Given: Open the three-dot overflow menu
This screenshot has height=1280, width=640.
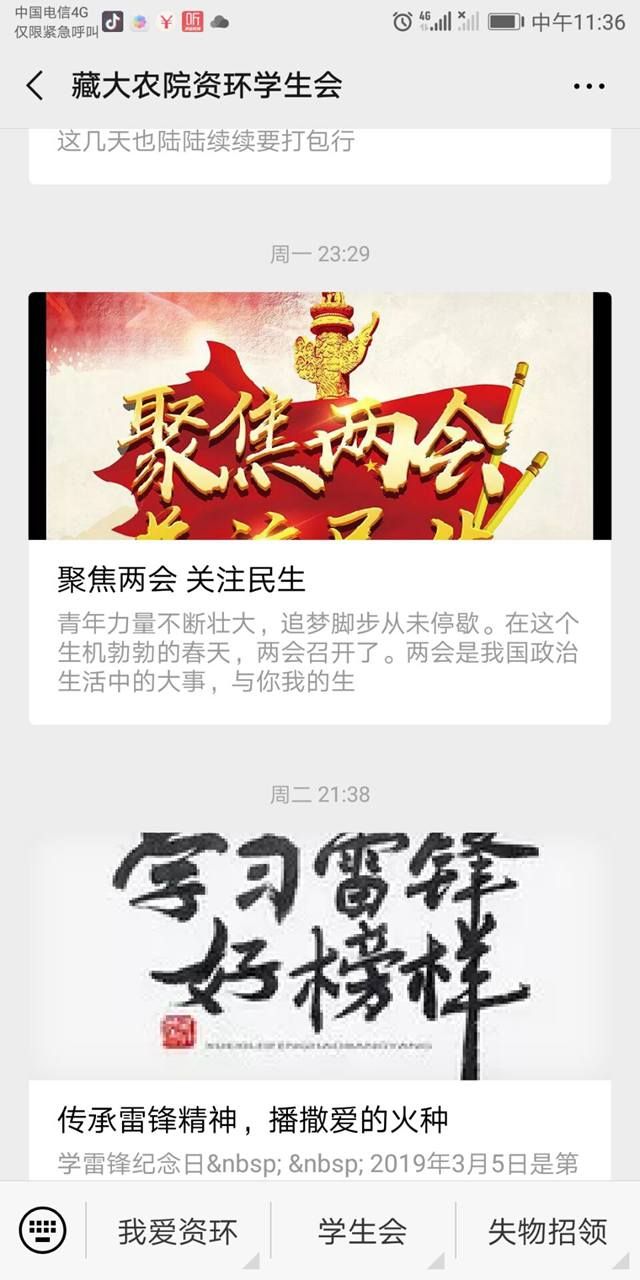Looking at the screenshot, I should (x=589, y=86).
